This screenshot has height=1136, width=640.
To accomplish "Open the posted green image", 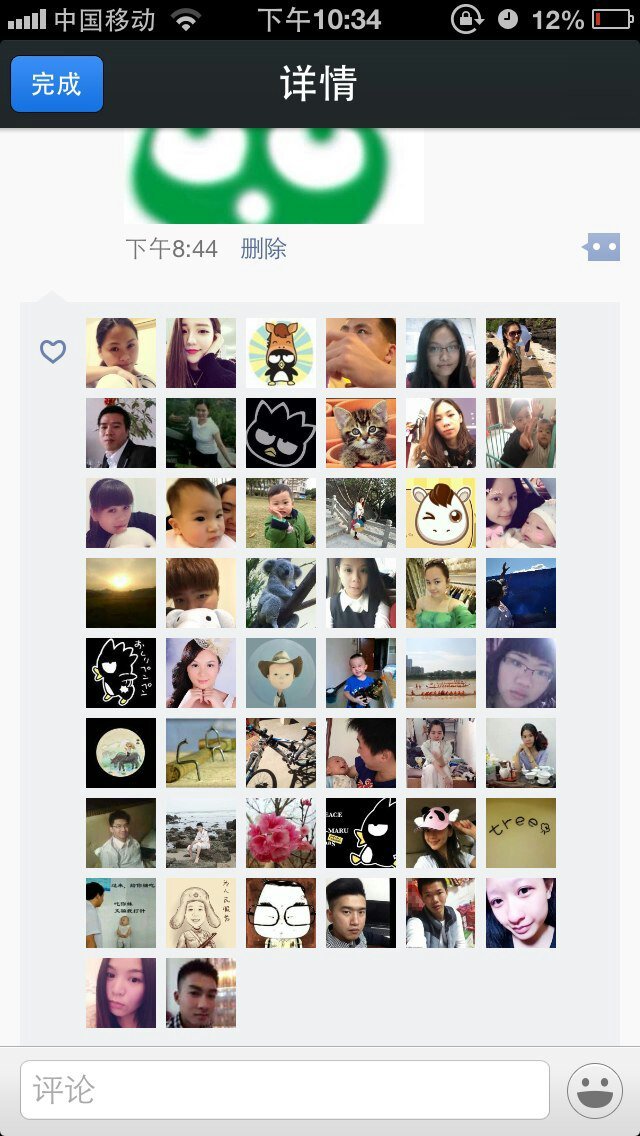I will click(x=273, y=177).
